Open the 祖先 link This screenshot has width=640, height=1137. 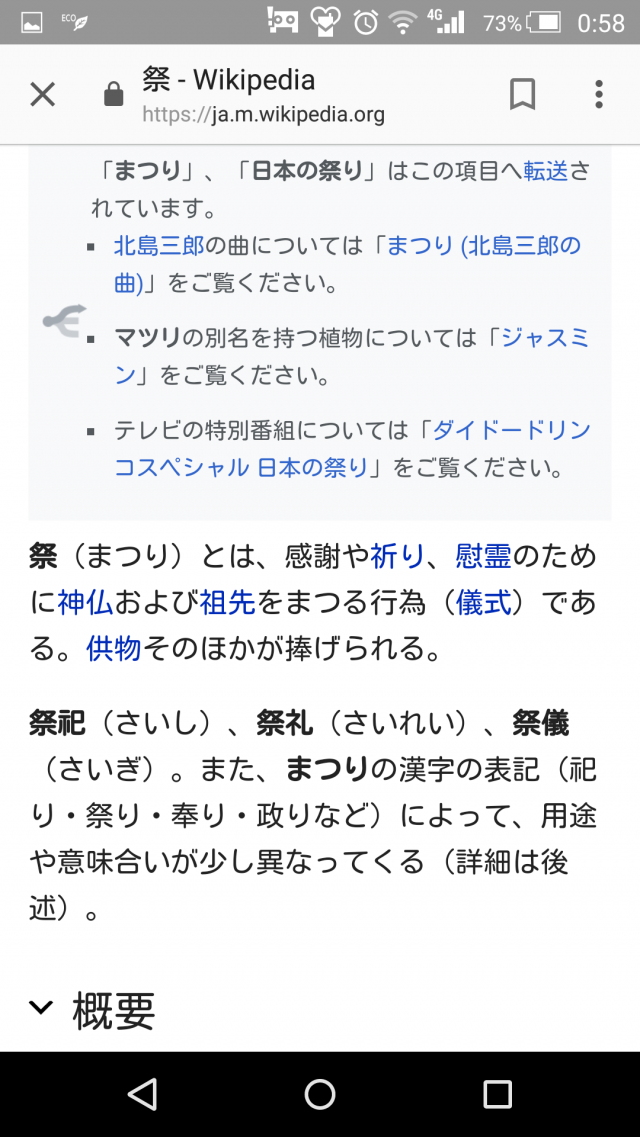(228, 602)
